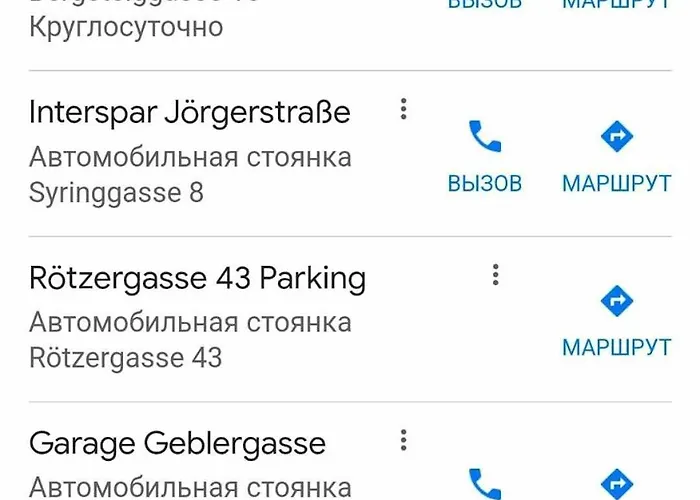Open the Interspar Jörgerstraße parking result
This screenshot has height=500, width=700.
[x=190, y=113]
